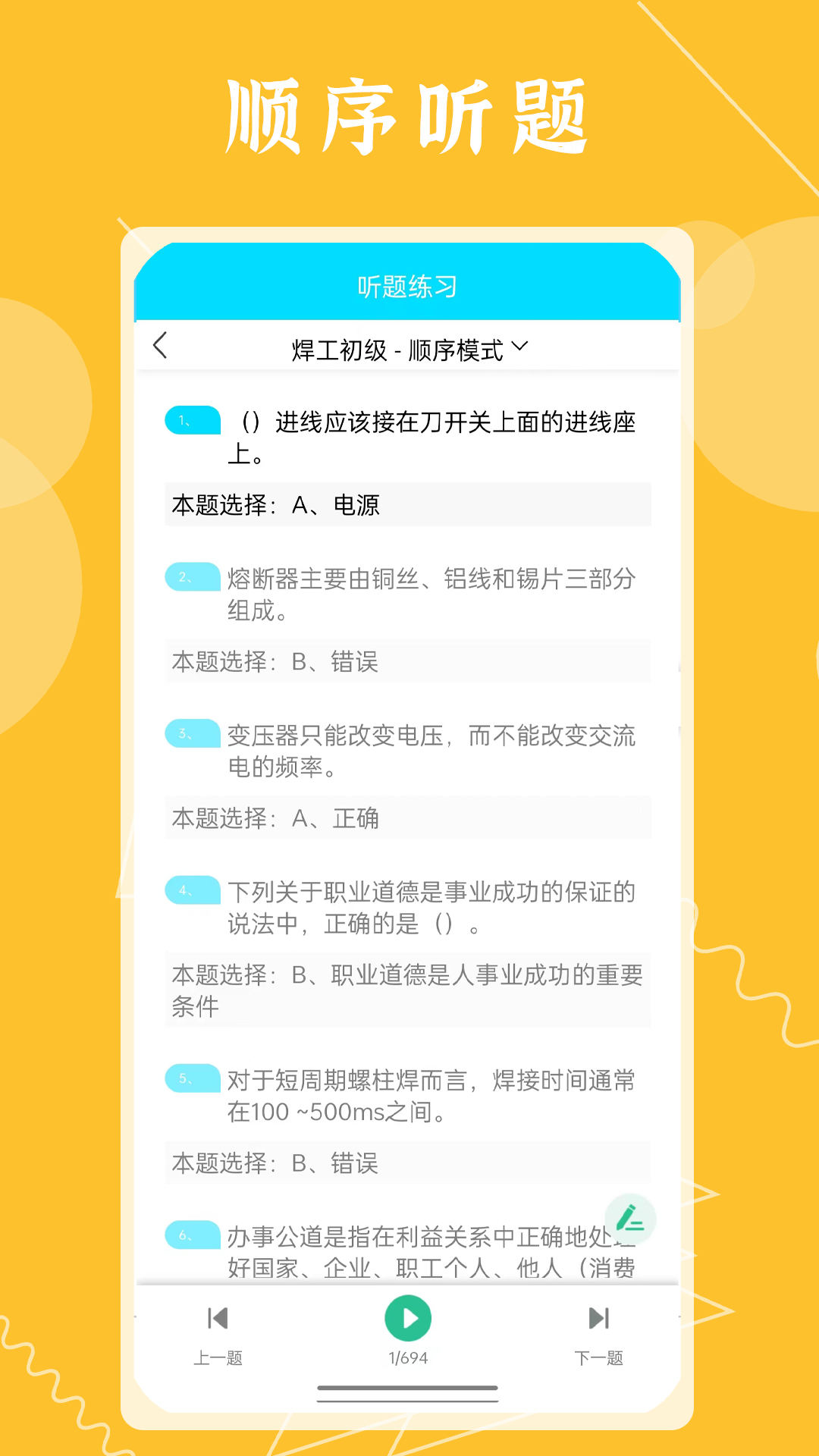This screenshot has width=819, height=1456.
Task: Tap the 1/694 progress counter
Action: click(x=409, y=1358)
